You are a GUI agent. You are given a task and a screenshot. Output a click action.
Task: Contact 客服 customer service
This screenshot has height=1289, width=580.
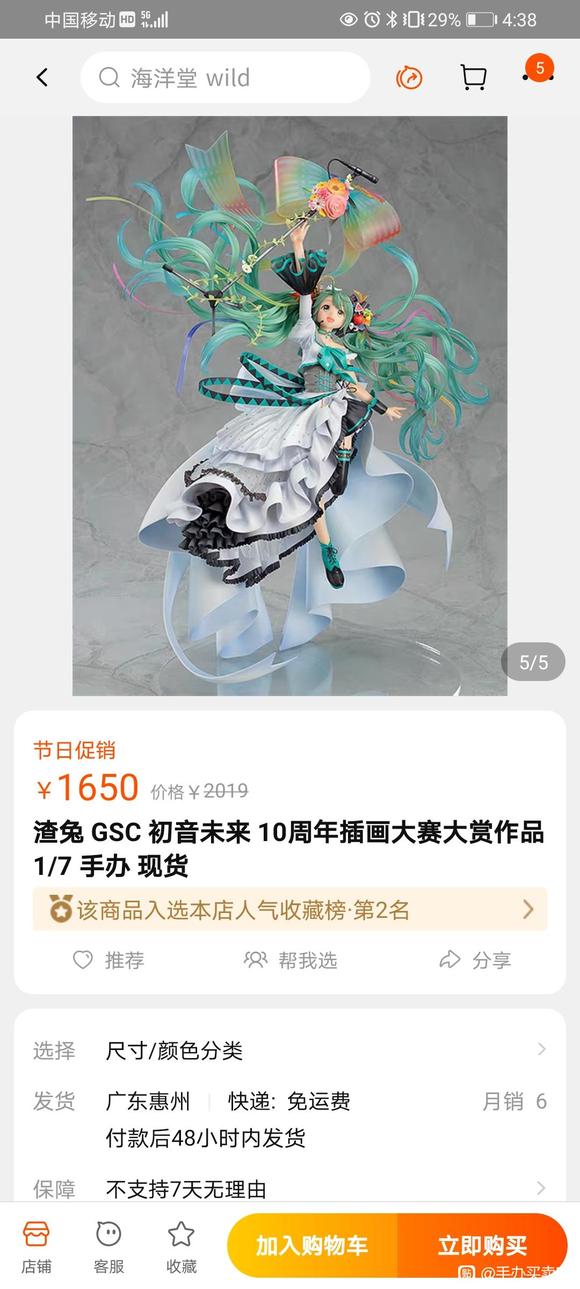click(108, 1246)
